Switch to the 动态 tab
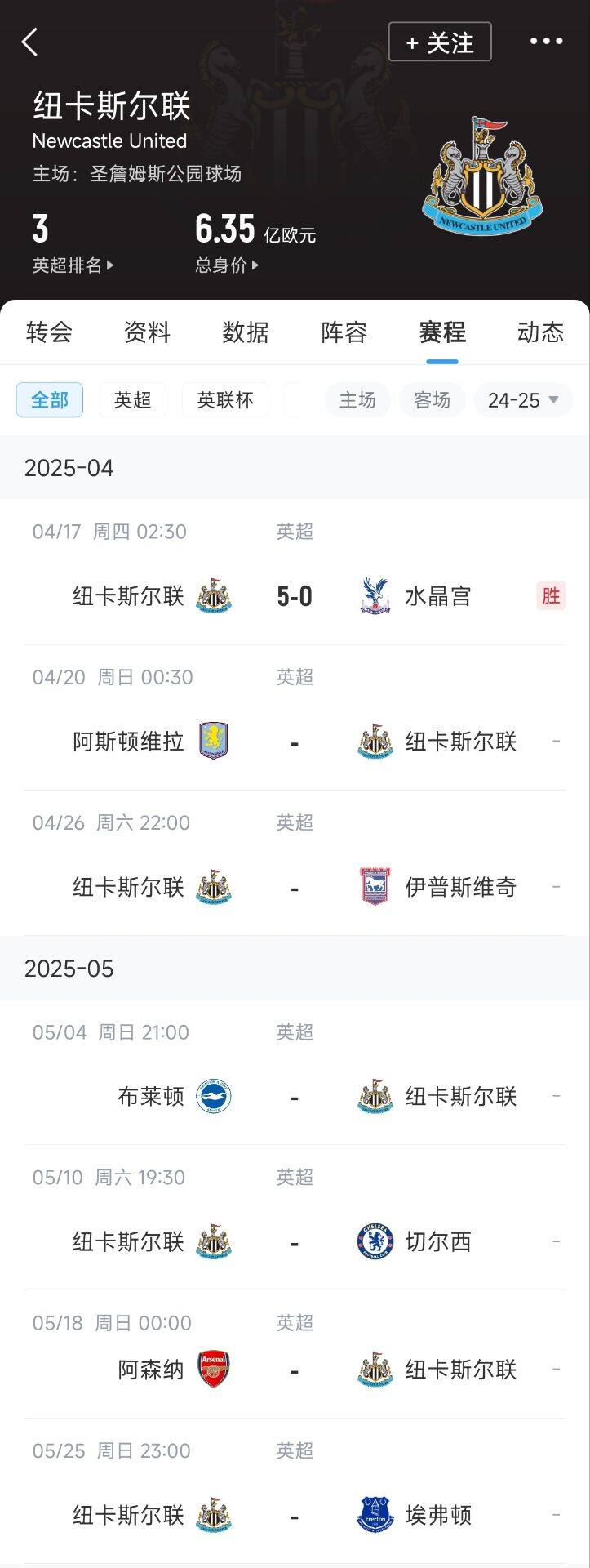The height and width of the screenshot is (1568, 590). click(540, 332)
